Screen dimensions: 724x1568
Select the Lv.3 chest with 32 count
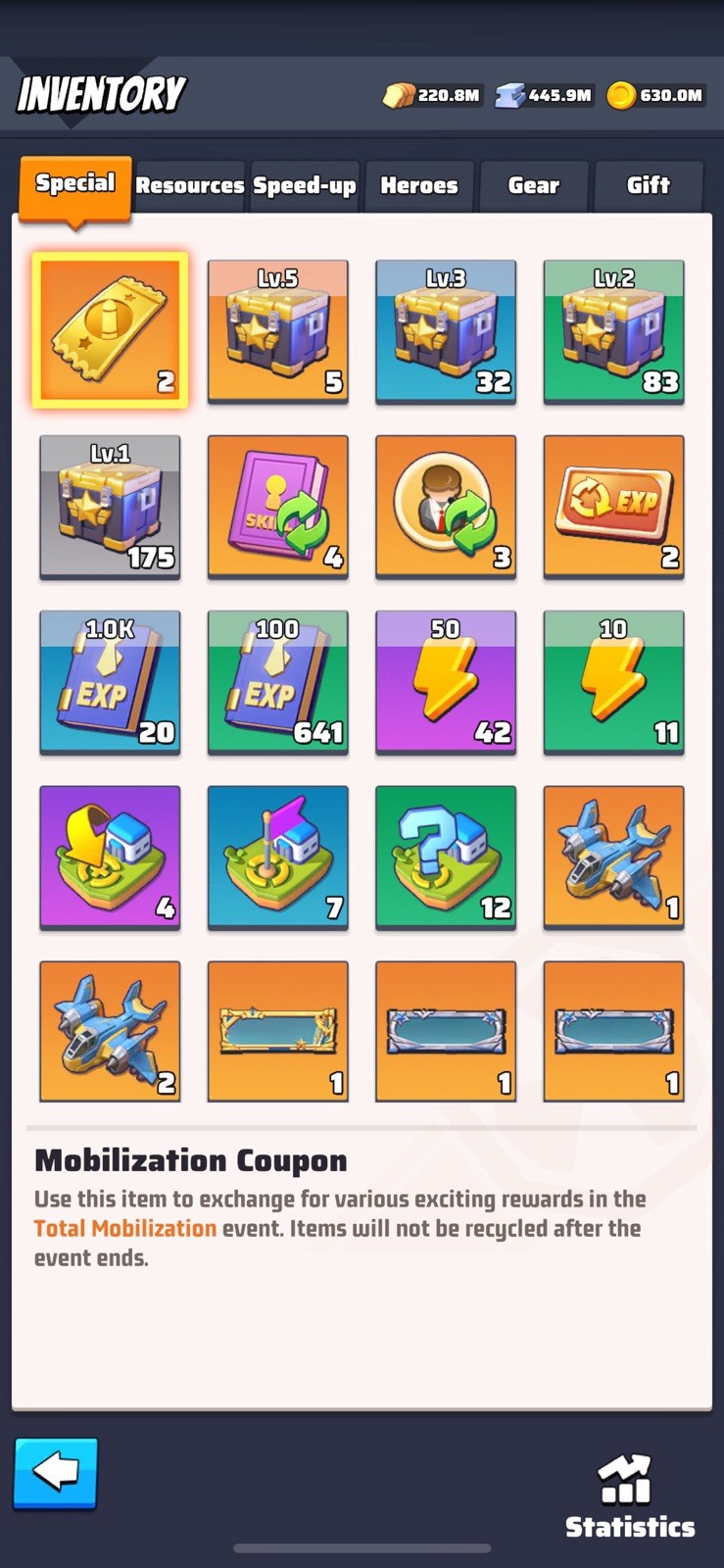pyautogui.click(x=446, y=331)
